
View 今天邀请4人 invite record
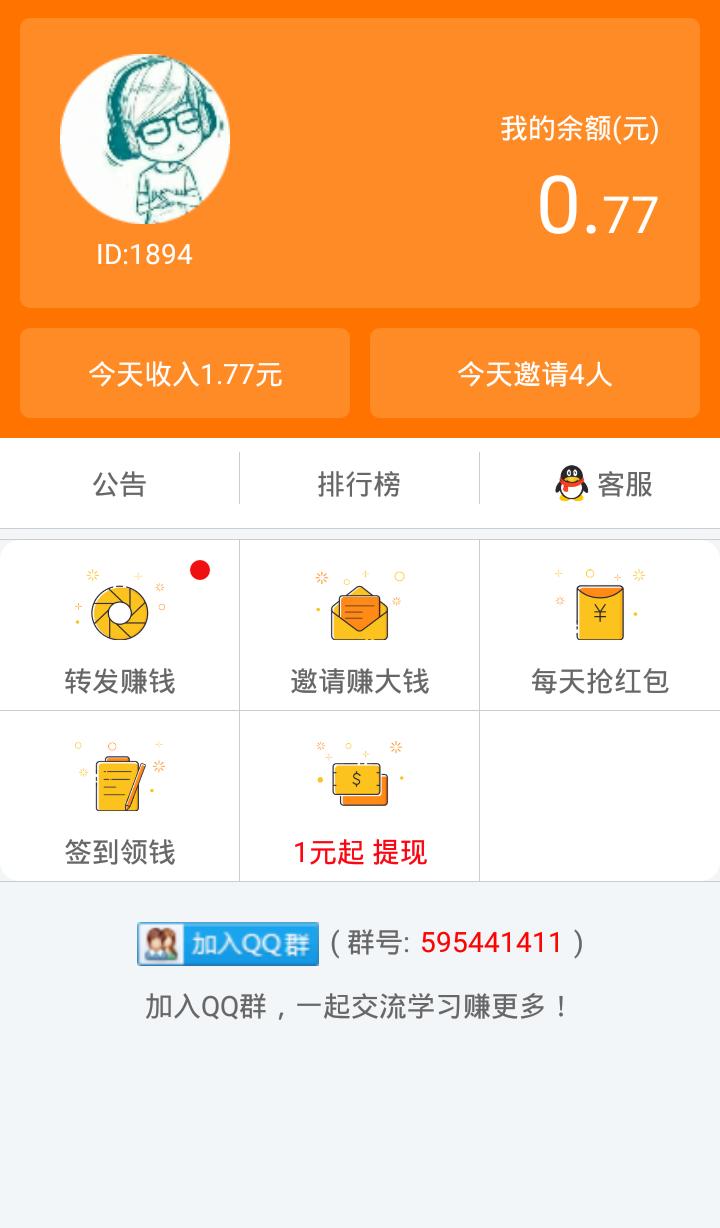pos(535,373)
